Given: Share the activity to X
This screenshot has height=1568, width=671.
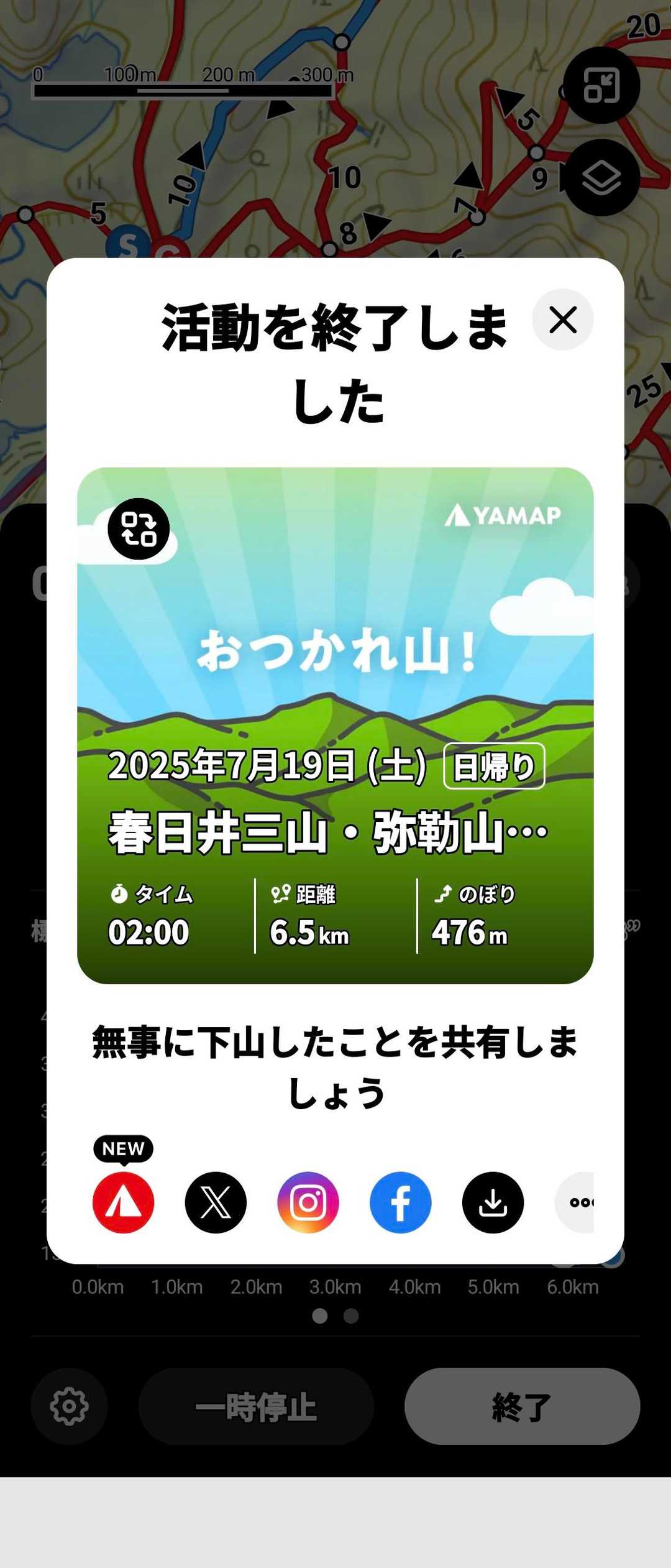Looking at the screenshot, I should click(x=216, y=1202).
